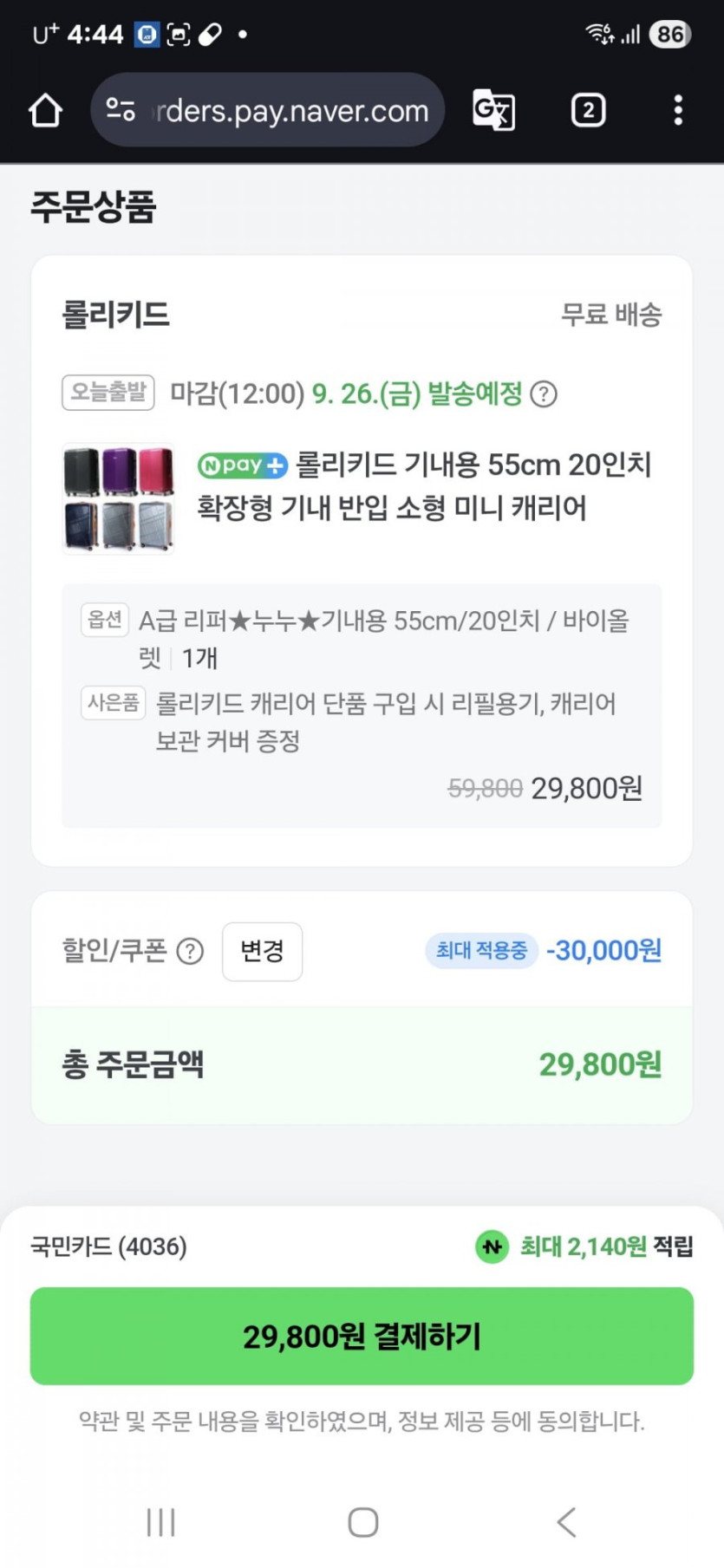Go back with the system back button
The height and width of the screenshot is (1568, 724).
[x=566, y=1522]
